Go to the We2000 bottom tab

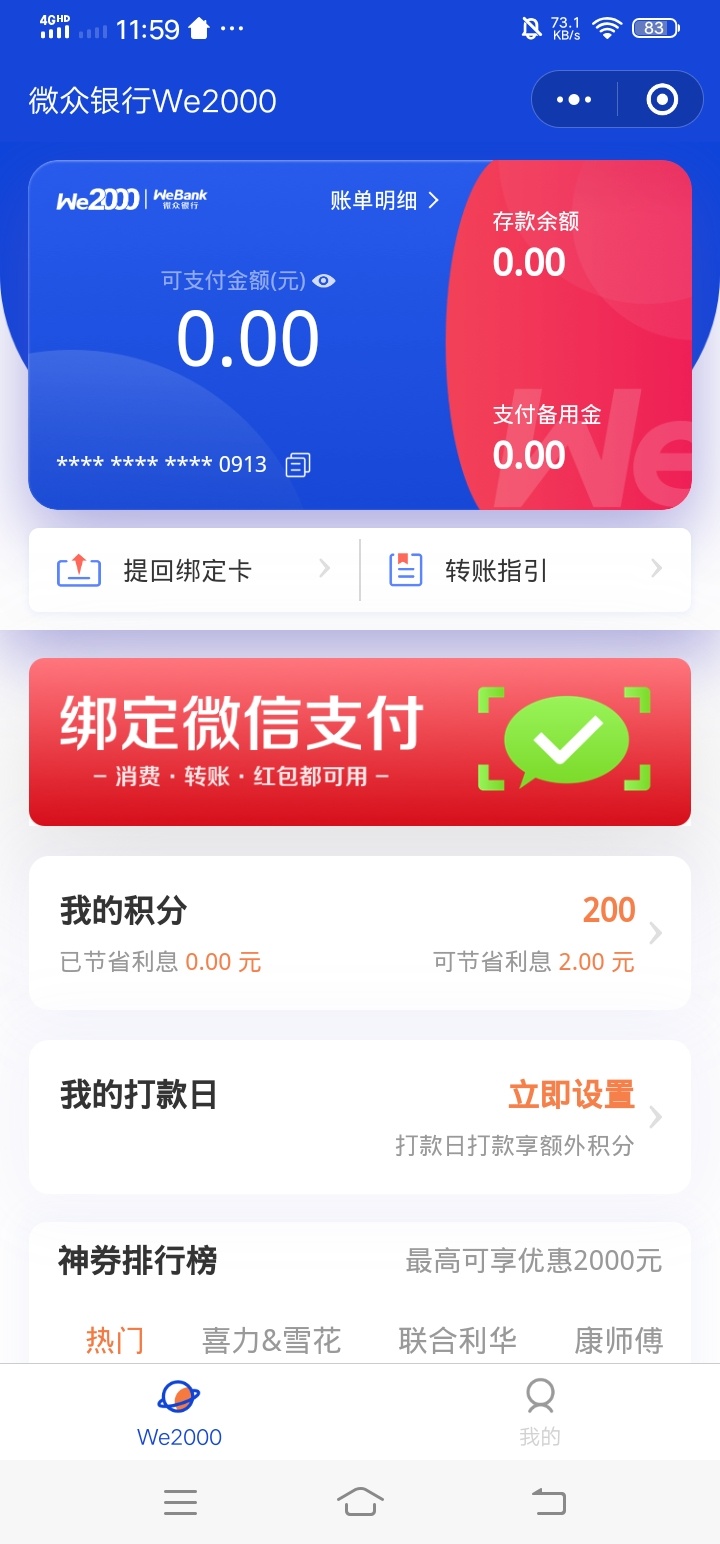point(180,1412)
